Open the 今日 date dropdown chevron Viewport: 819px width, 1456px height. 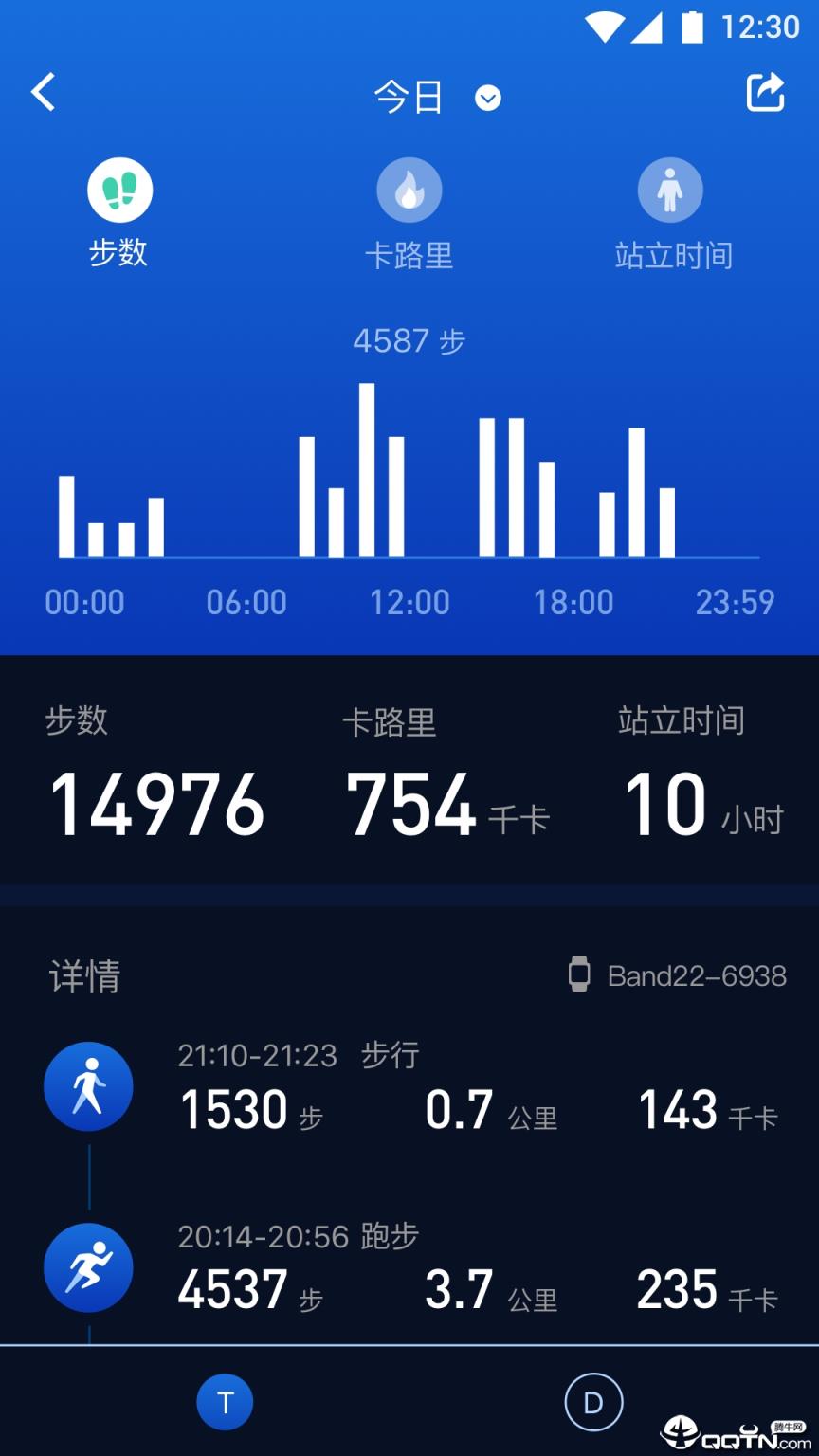tap(487, 98)
